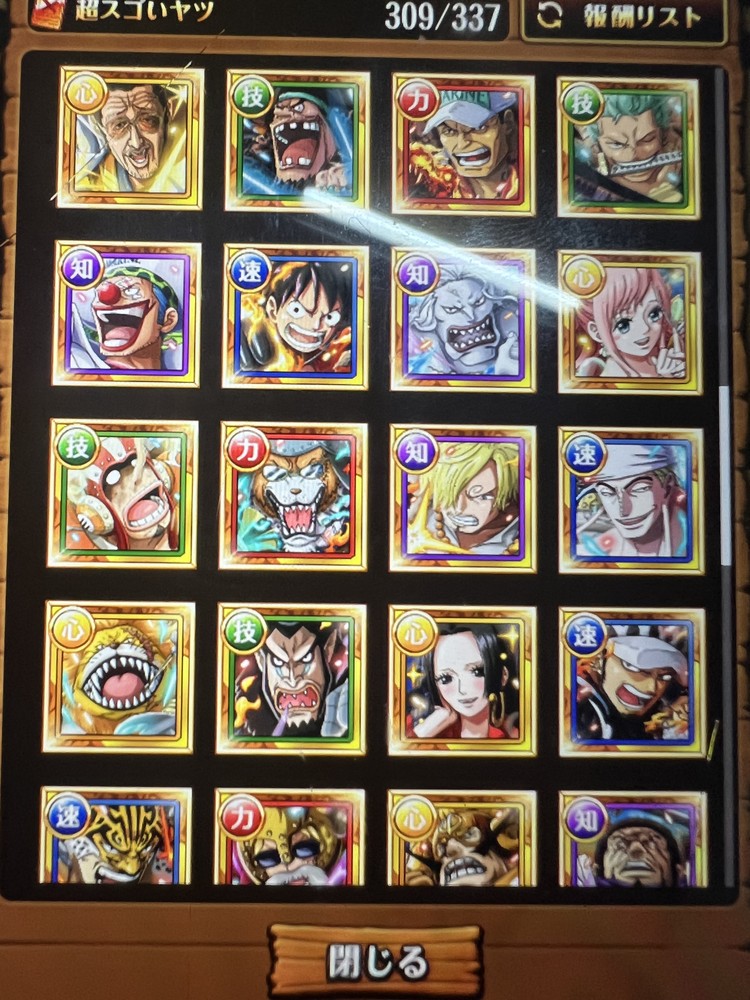
Task: Select the yellow lion with open mouth tile
Action: coord(119,676)
